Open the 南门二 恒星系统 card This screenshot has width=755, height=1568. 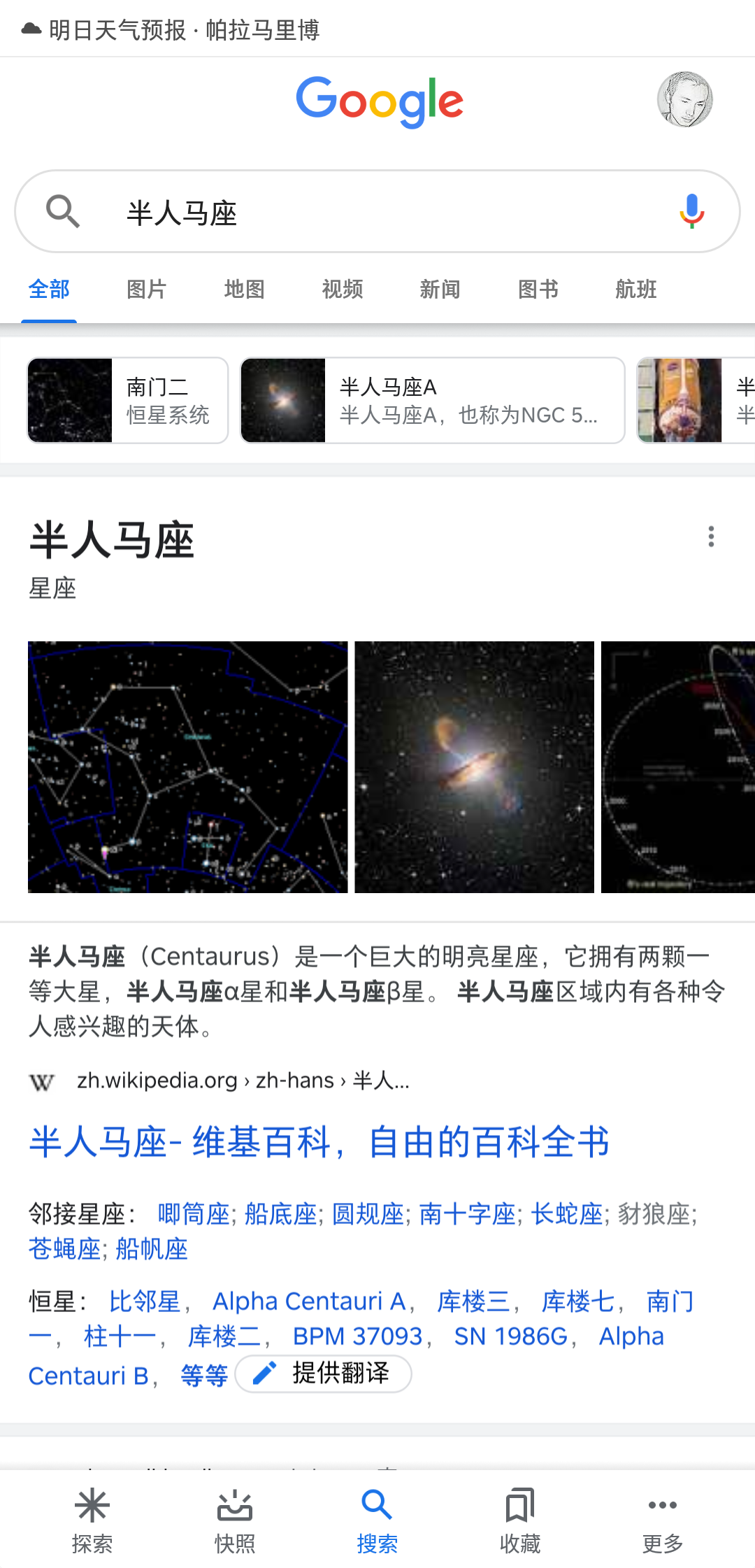128,401
